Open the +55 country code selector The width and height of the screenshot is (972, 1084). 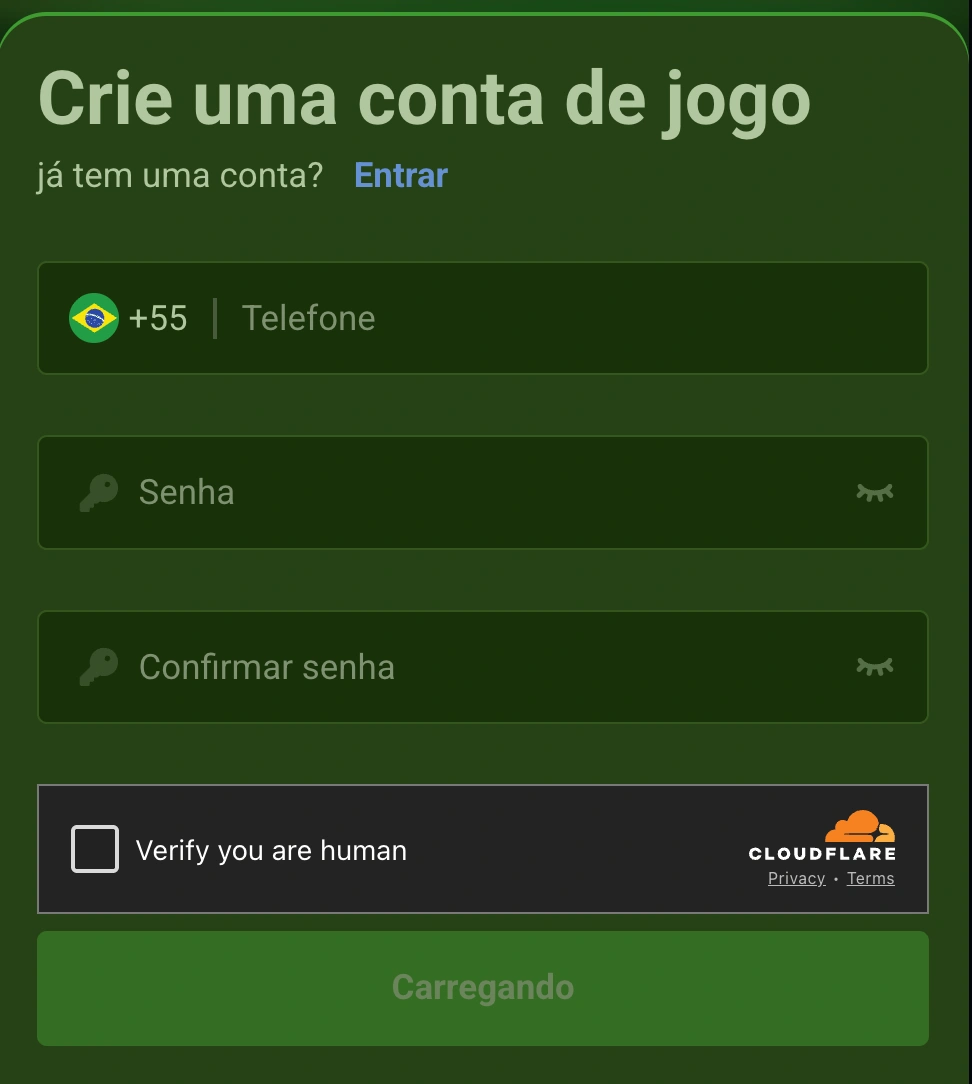pyautogui.click(x=129, y=318)
